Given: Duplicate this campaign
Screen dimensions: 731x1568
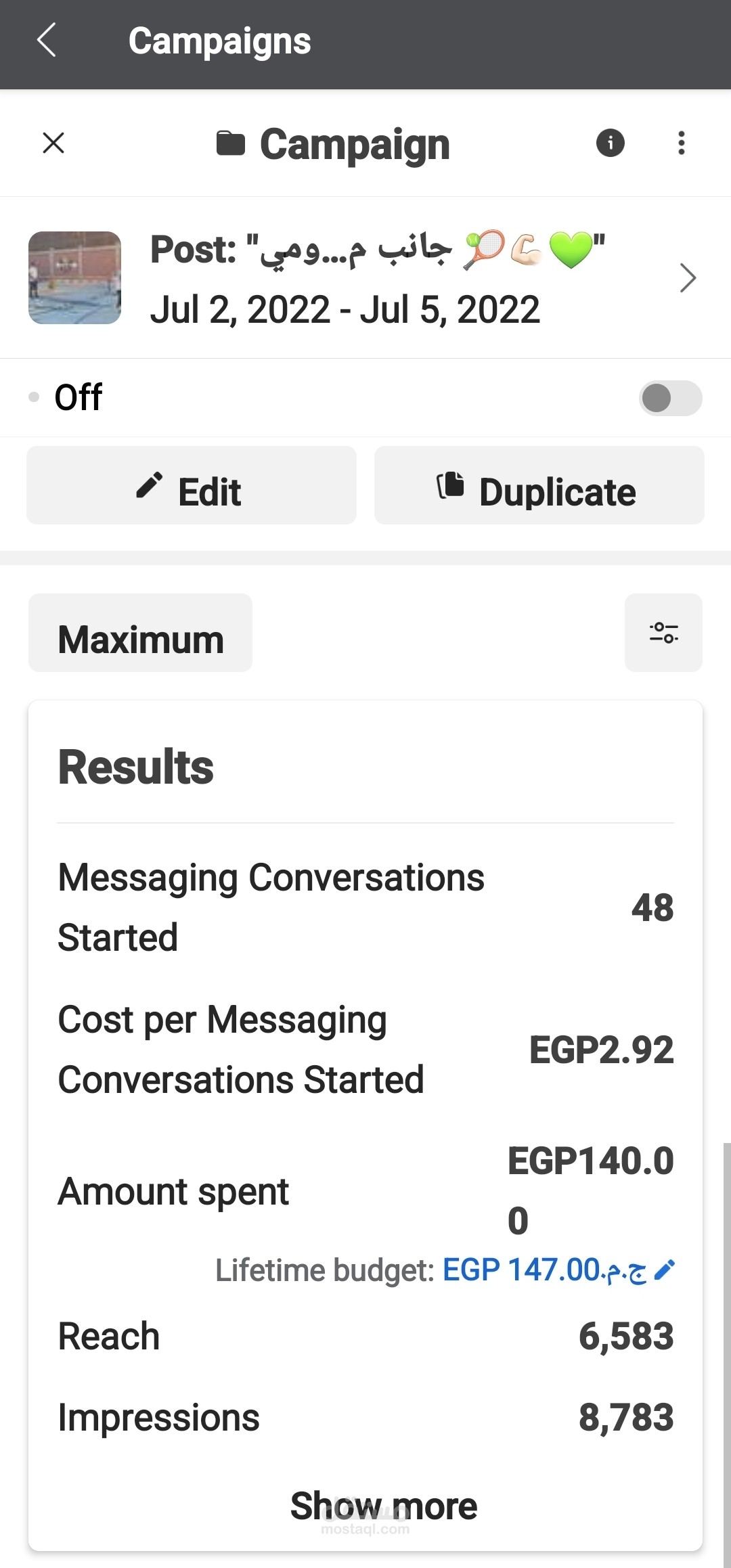Looking at the screenshot, I should click(539, 485).
